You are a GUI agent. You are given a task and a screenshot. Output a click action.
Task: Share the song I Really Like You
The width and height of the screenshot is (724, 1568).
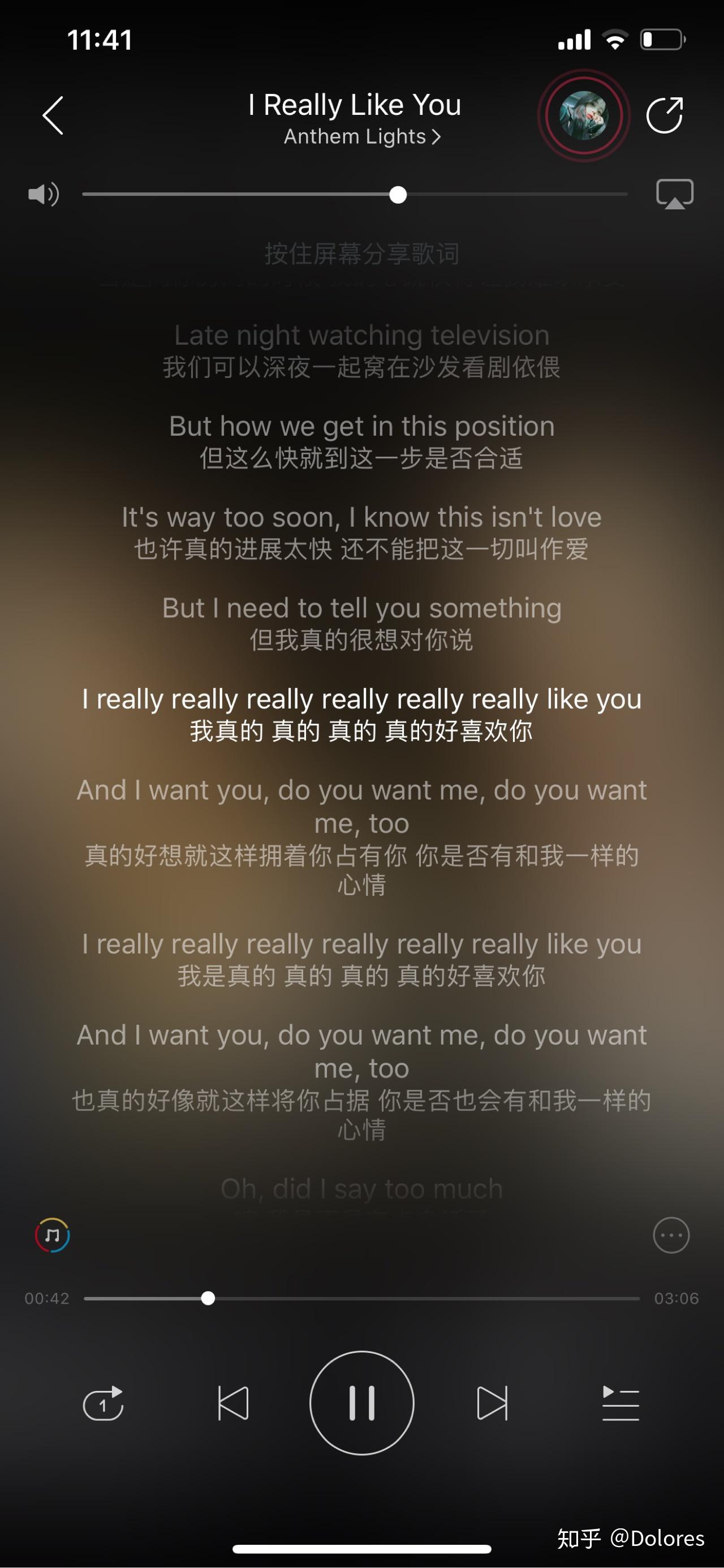(665, 115)
